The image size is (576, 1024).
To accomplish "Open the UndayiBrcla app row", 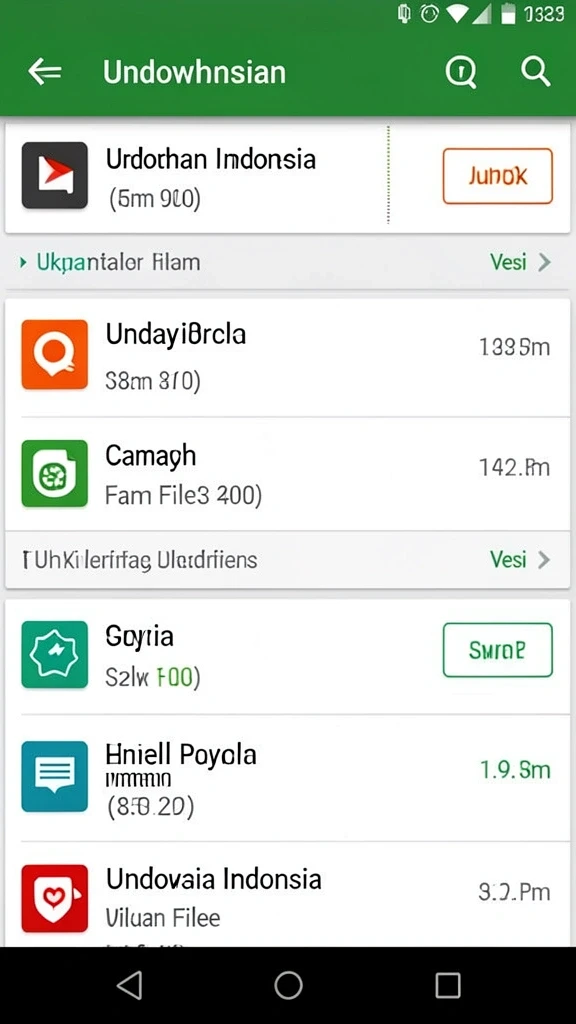I will click(x=287, y=357).
